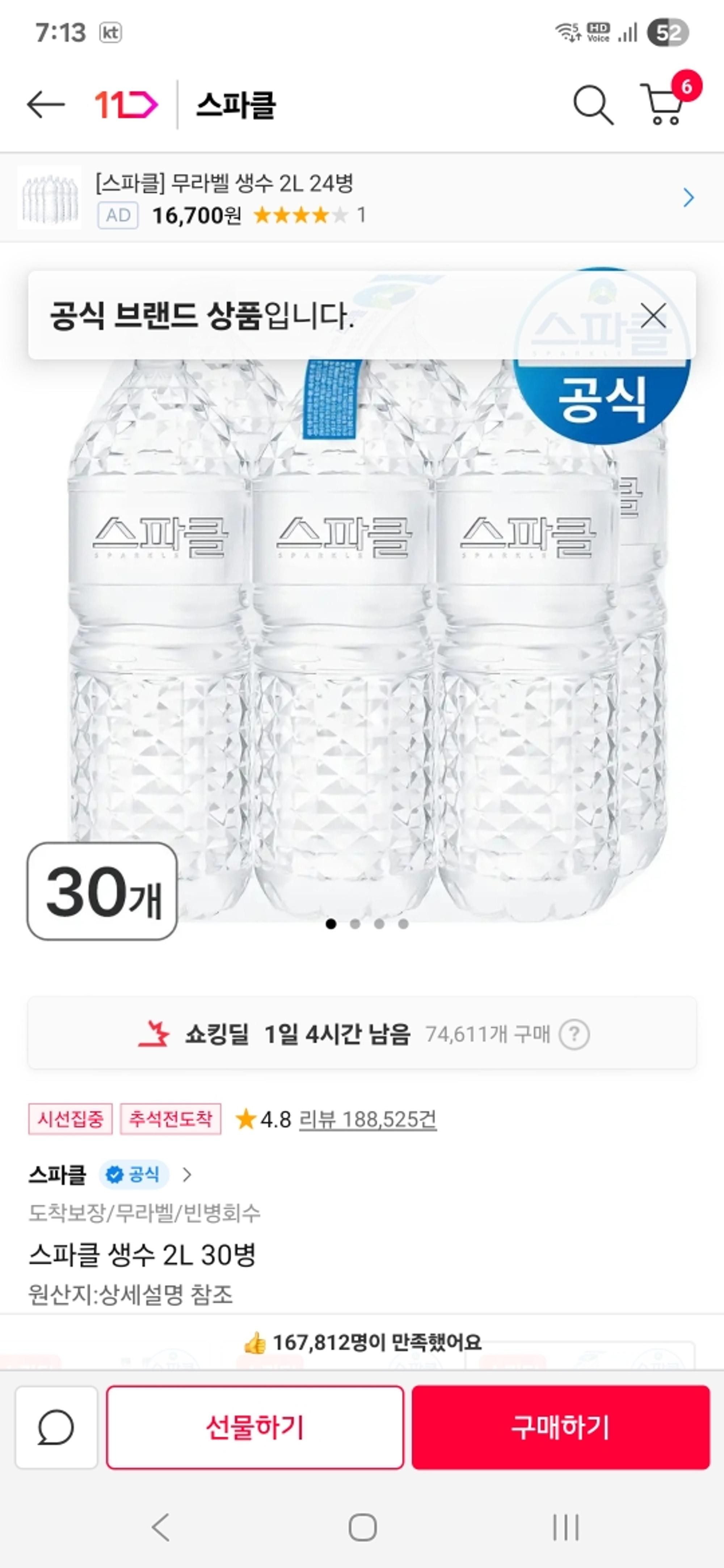Dismiss the 공식 브랜드 상품 banner
Viewport: 724px width, 1568px height.
pos(653,316)
